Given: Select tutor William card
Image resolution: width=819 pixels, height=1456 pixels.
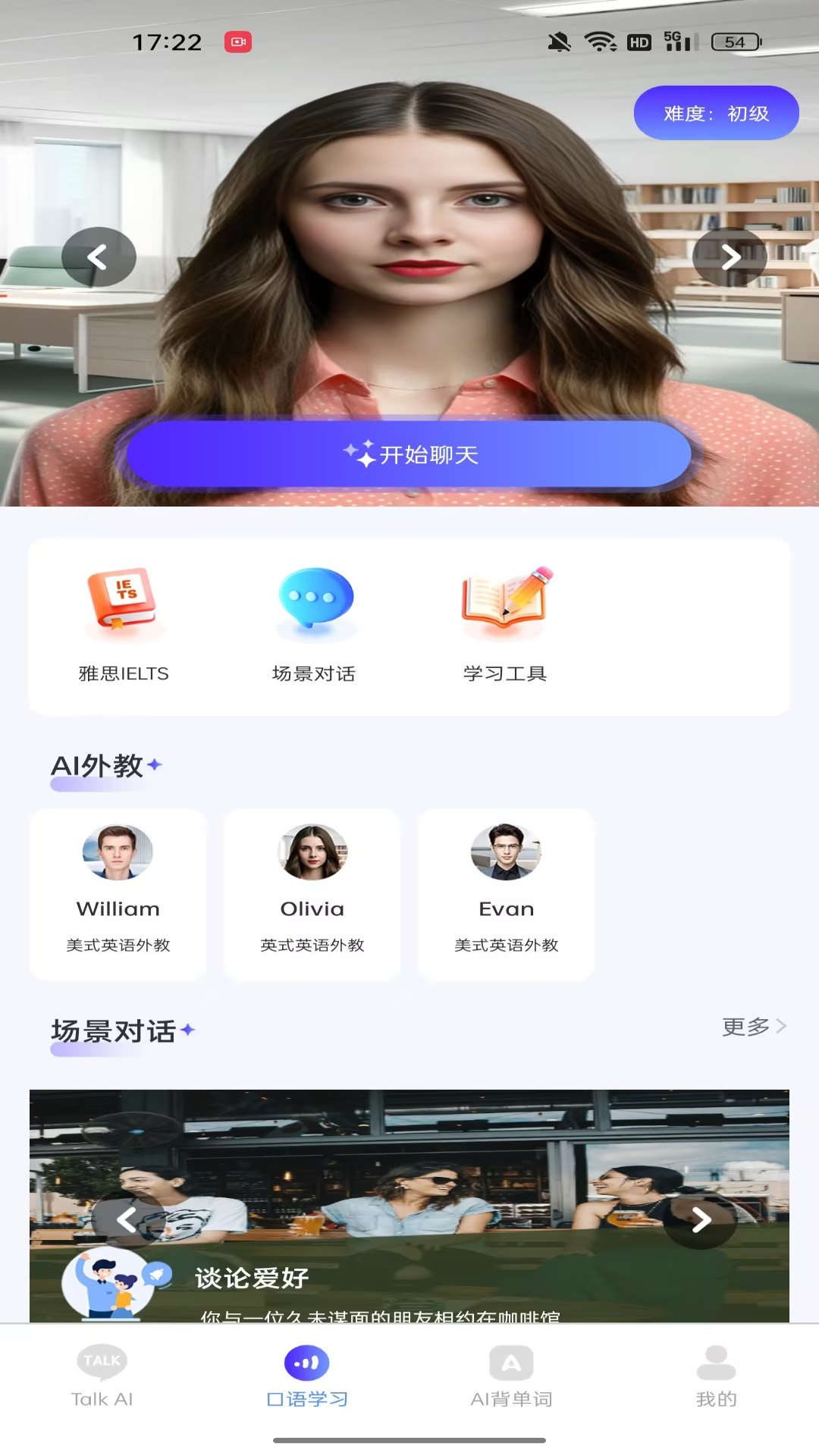Looking at the screenshot, I should point(118,894).
